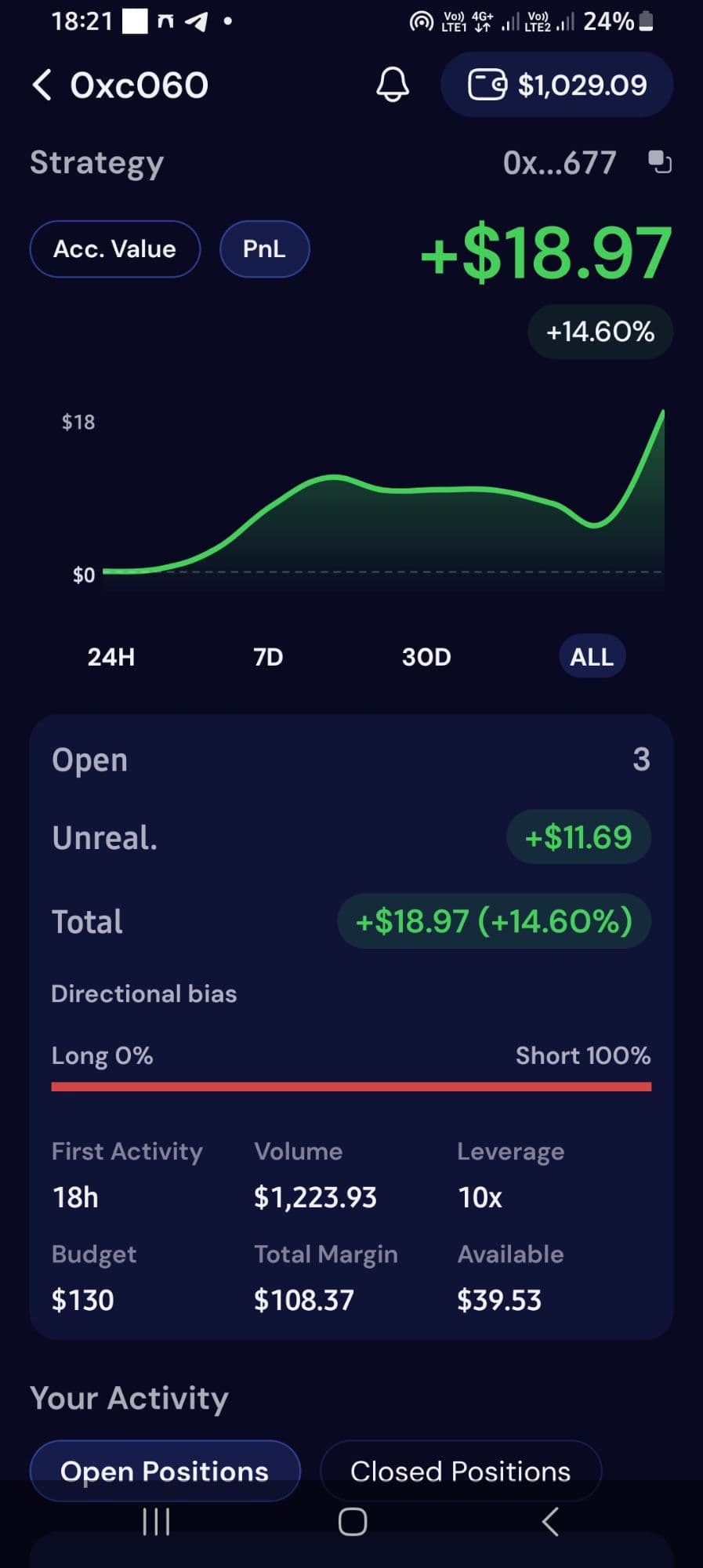This screenshot has height=1568, width=703.
Task: Switch chart to Acc. Value
Action: (115, 249)
